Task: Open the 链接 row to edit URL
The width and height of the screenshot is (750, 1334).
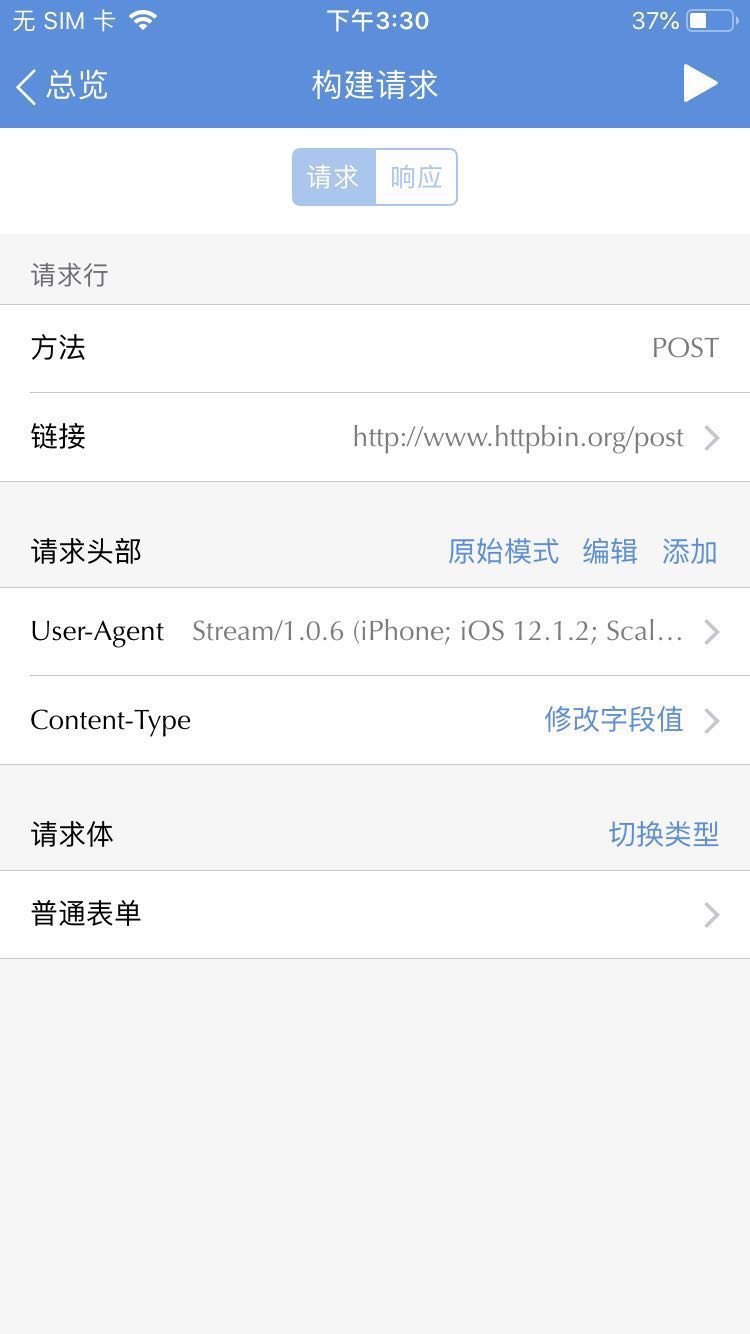Action: click(x=375, y=437)
